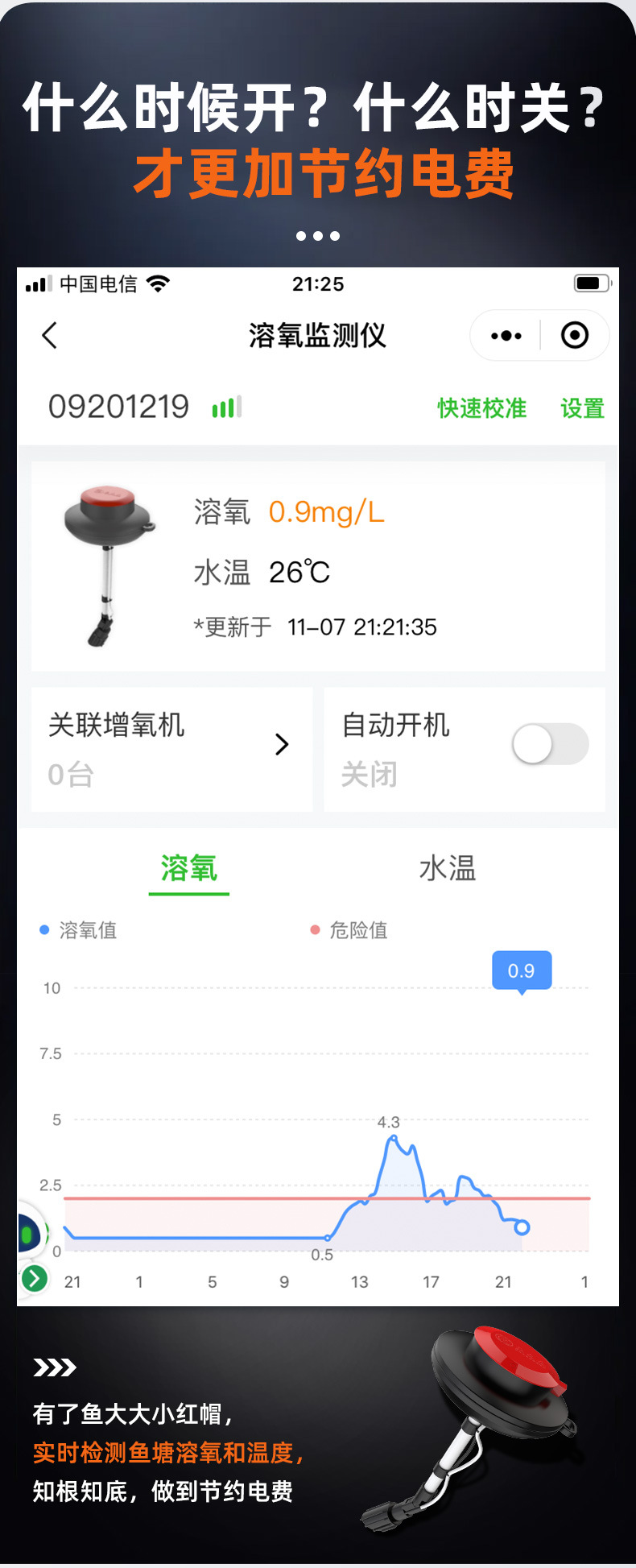Tap the 快速校准 link

tap(481, 409)
